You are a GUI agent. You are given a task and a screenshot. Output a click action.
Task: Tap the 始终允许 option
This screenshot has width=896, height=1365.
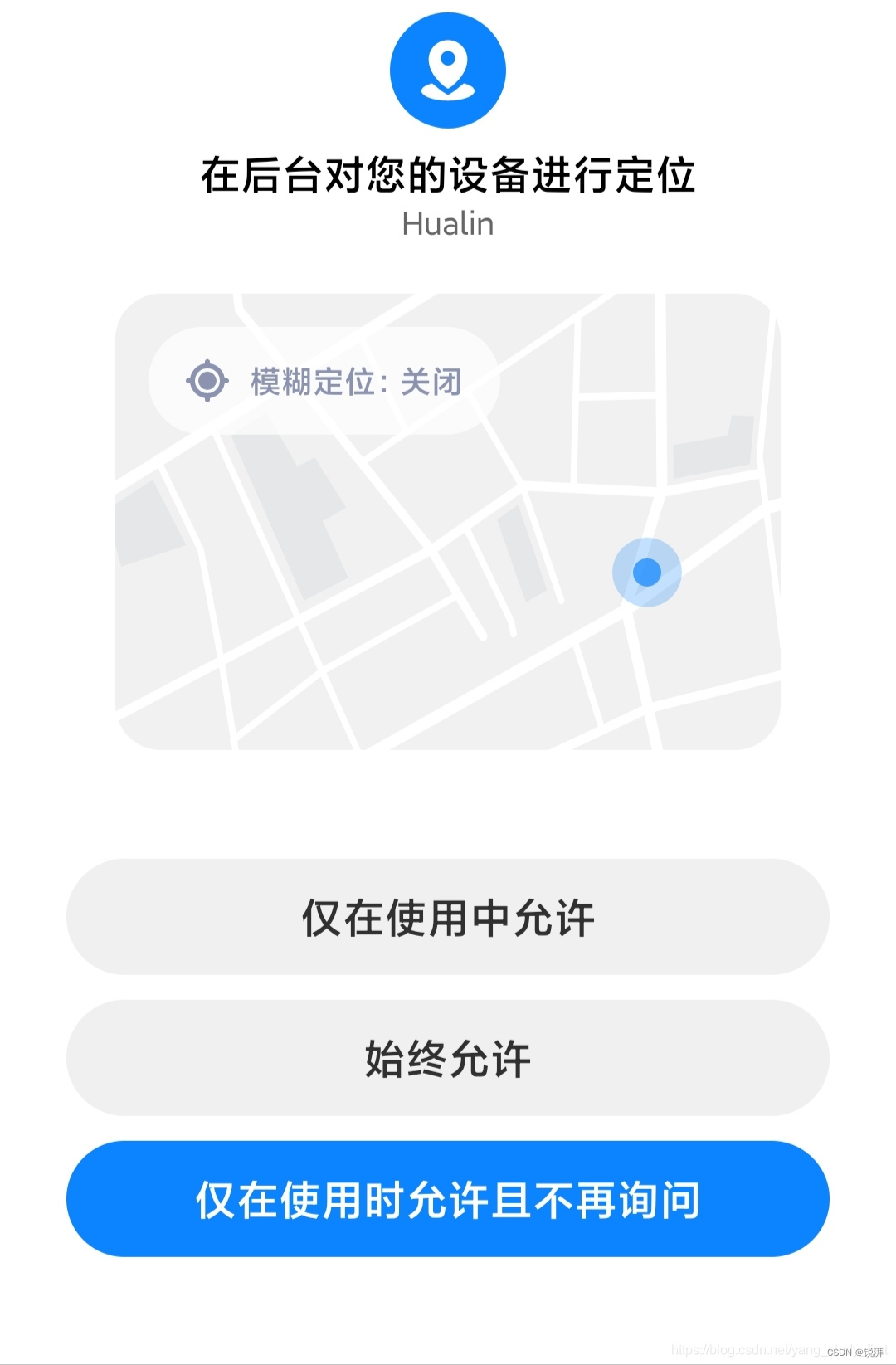pyautogui.click(x=448, y=1058)
